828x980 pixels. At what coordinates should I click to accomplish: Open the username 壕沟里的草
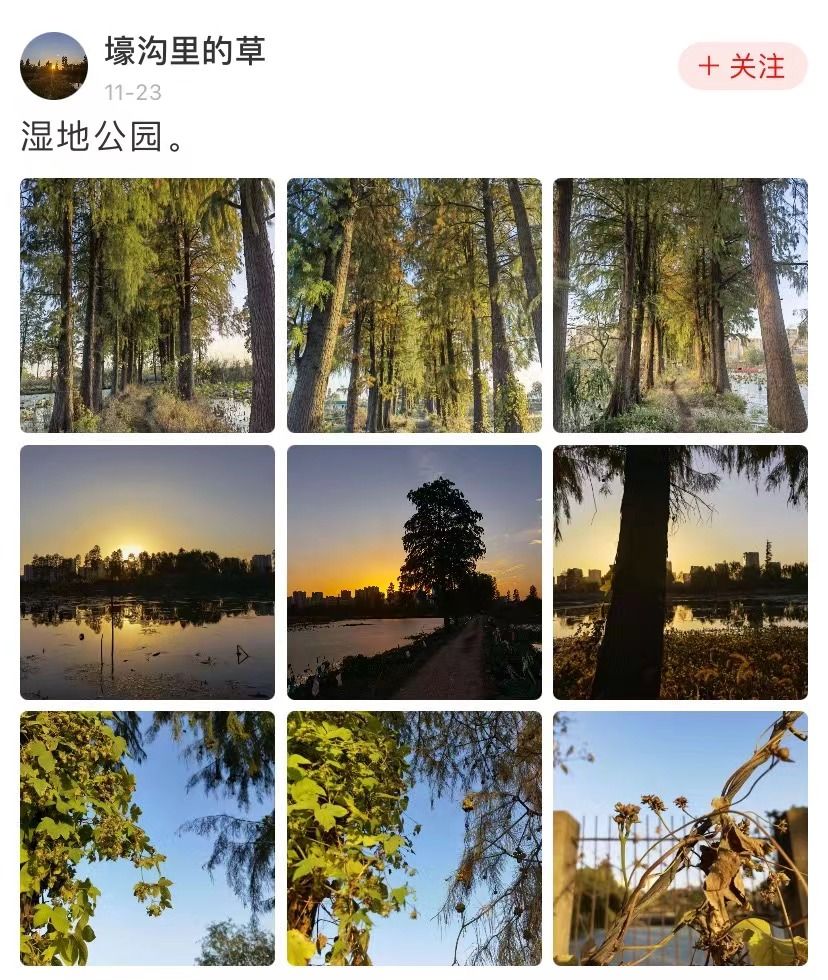click(x=185, y=51)
